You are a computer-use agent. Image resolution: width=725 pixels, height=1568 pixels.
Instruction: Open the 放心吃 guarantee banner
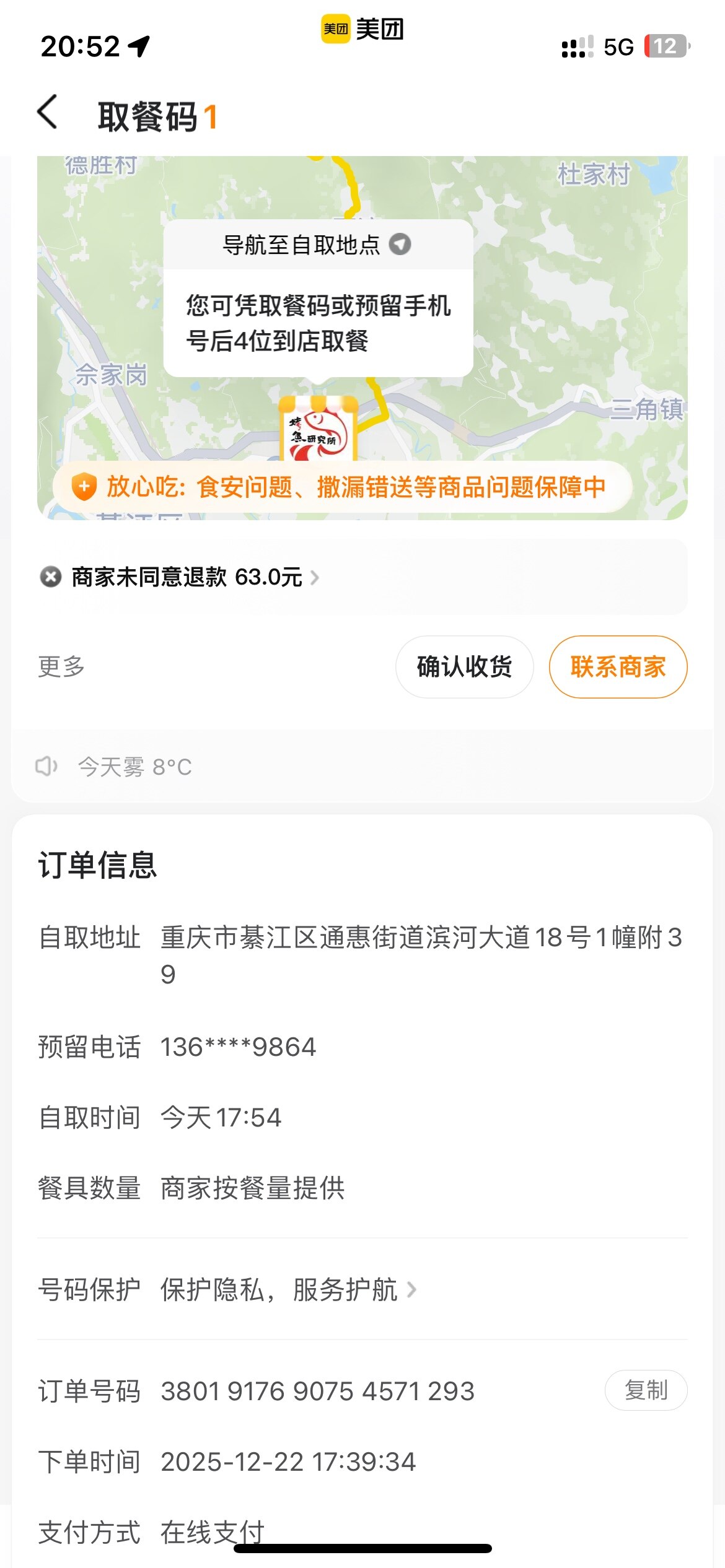point(342,487)
